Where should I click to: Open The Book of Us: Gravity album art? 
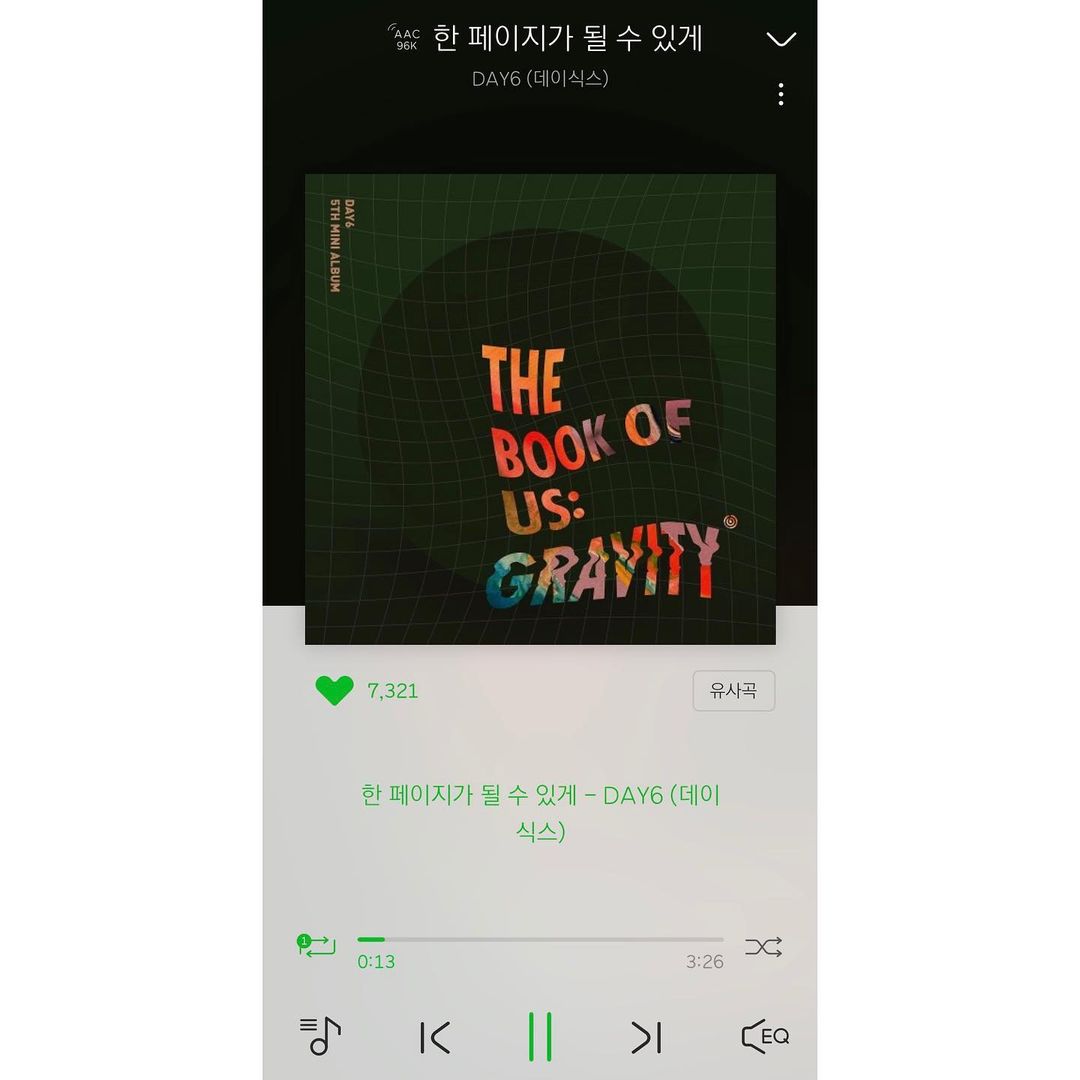[x=540, y=409]
